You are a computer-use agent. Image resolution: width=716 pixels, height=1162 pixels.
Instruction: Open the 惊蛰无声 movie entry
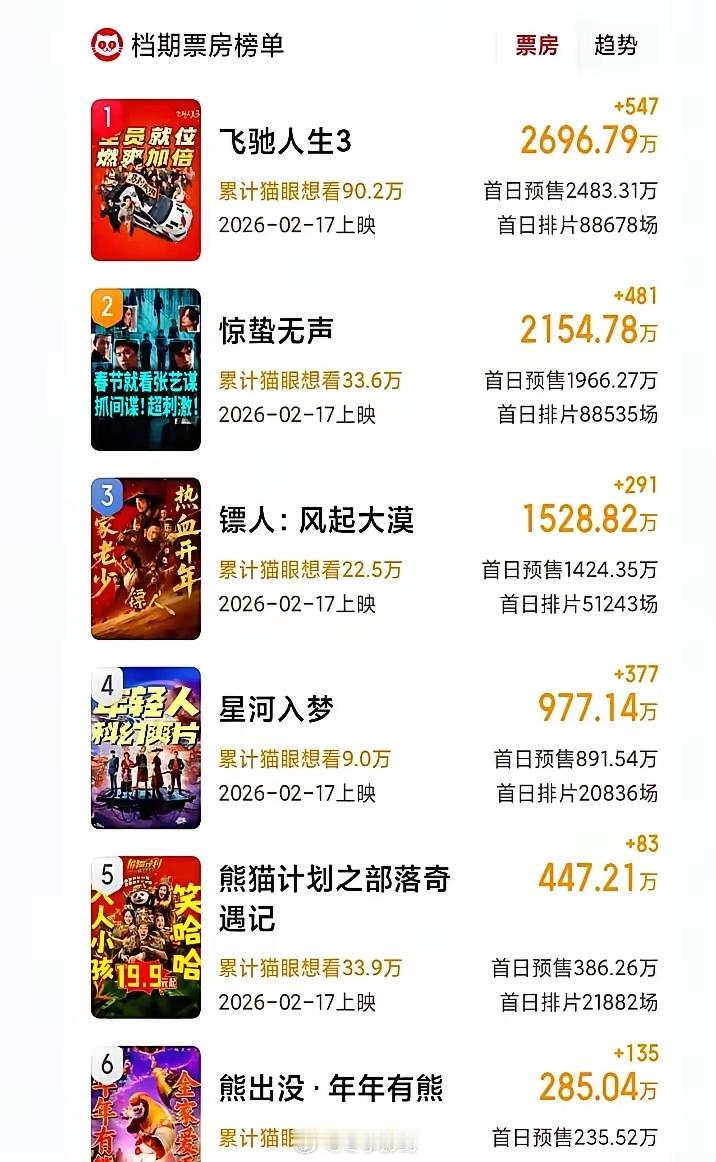point(276,331)
